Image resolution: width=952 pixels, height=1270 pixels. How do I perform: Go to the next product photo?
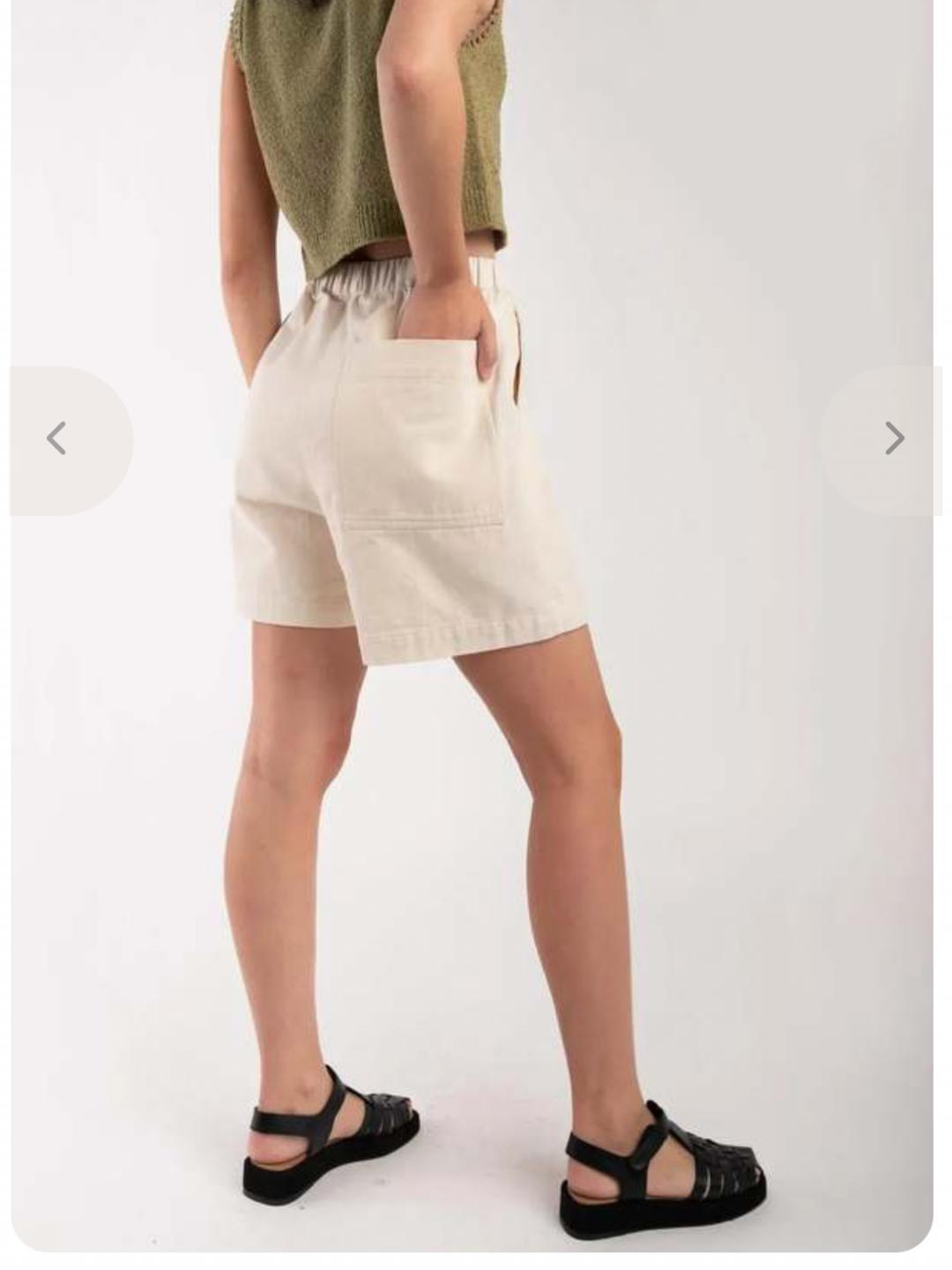(881, 440)
